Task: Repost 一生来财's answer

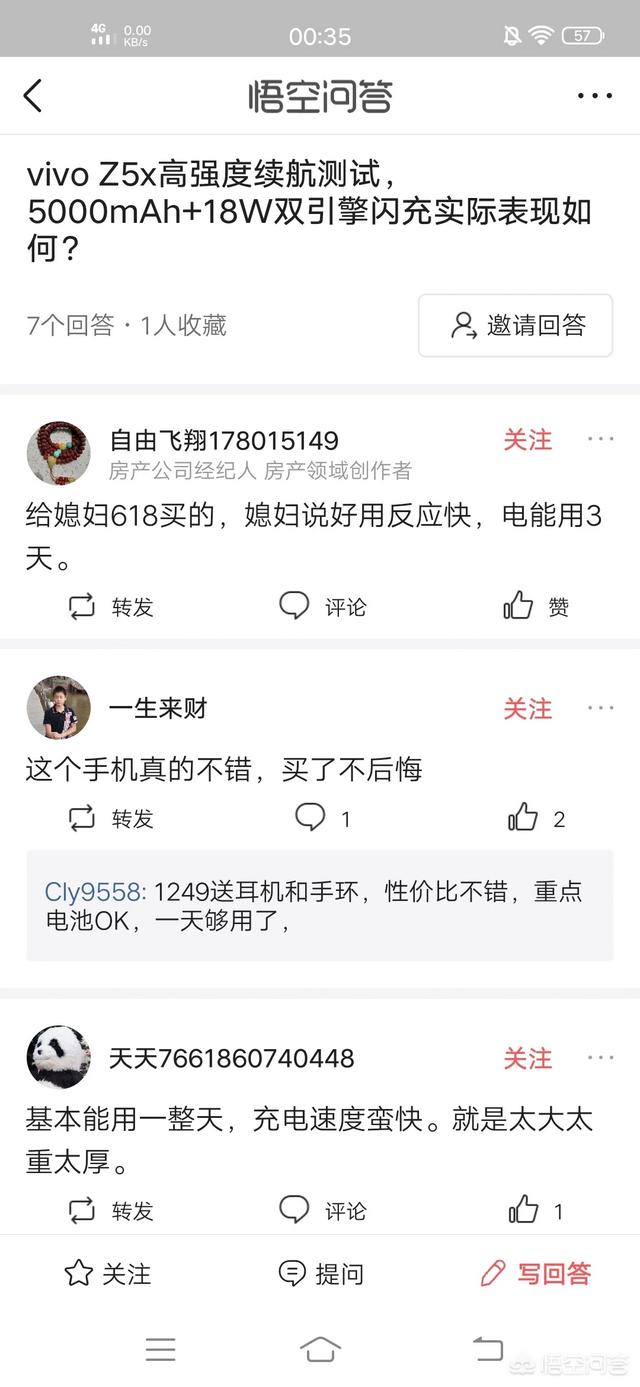Action: click(111, 819)
